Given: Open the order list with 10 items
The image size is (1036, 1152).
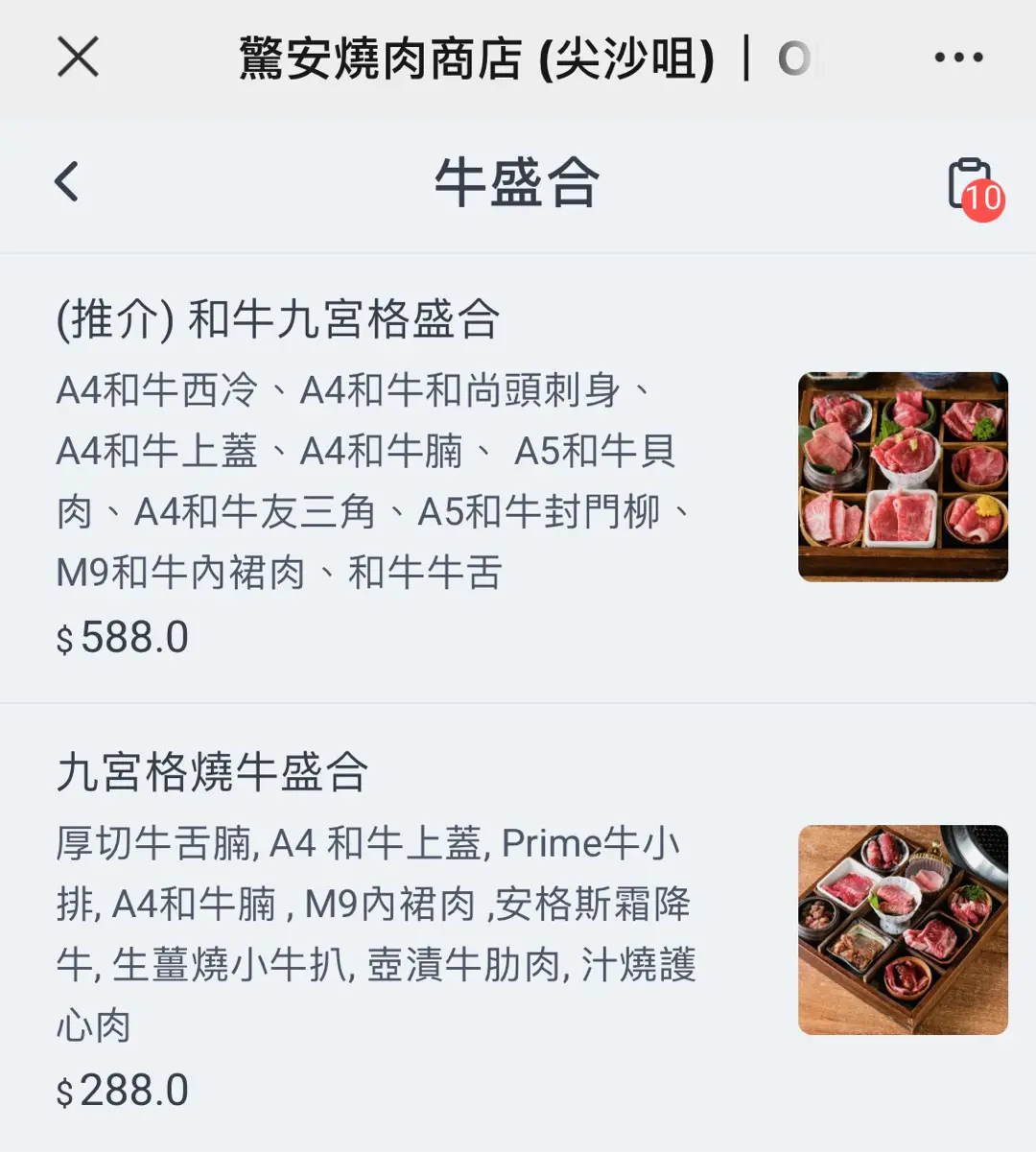Looking at the screenshot, I should (971, 185).
